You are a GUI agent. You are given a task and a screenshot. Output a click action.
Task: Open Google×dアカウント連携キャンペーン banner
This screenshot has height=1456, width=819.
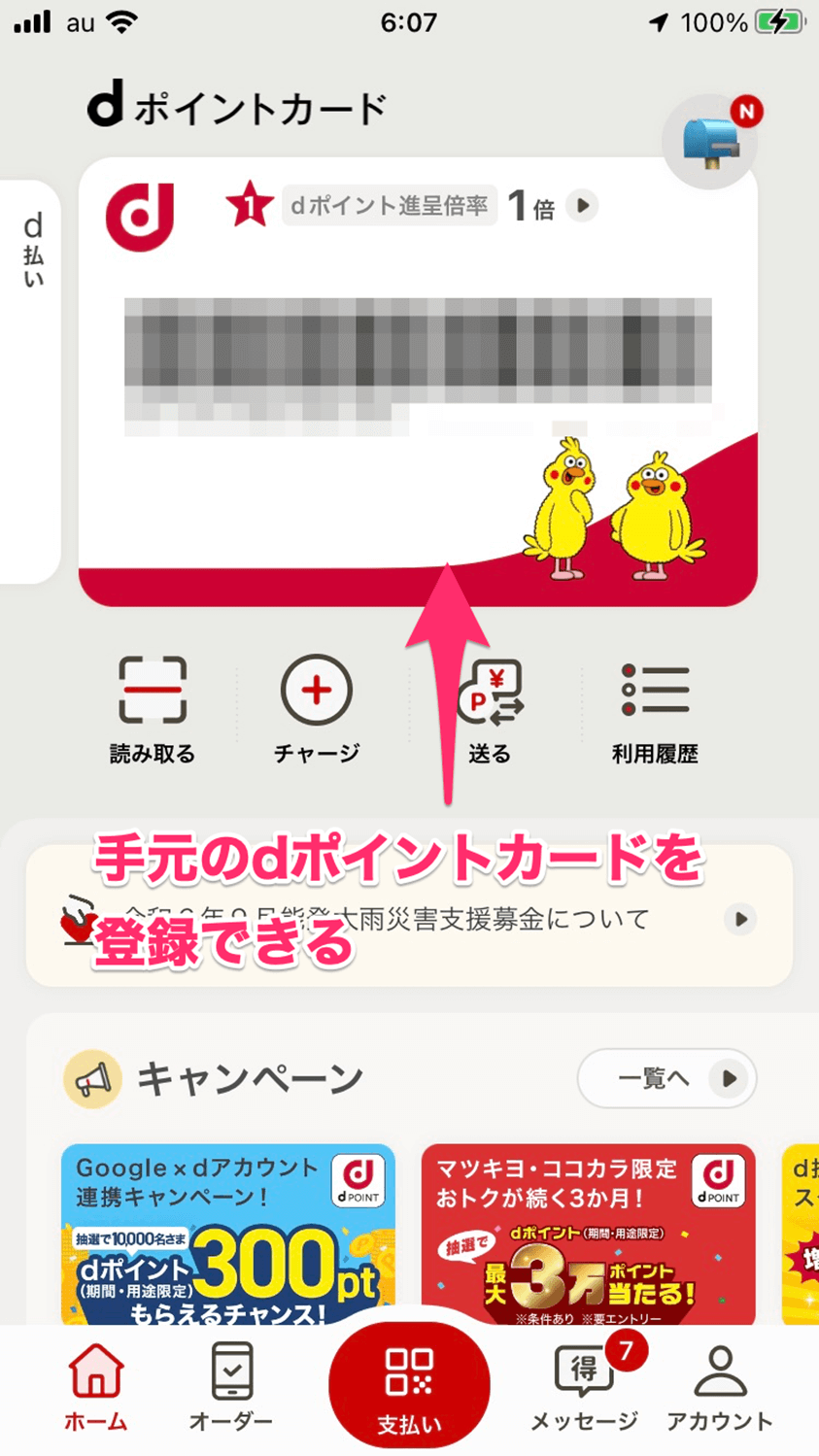tap(228, 1234)
